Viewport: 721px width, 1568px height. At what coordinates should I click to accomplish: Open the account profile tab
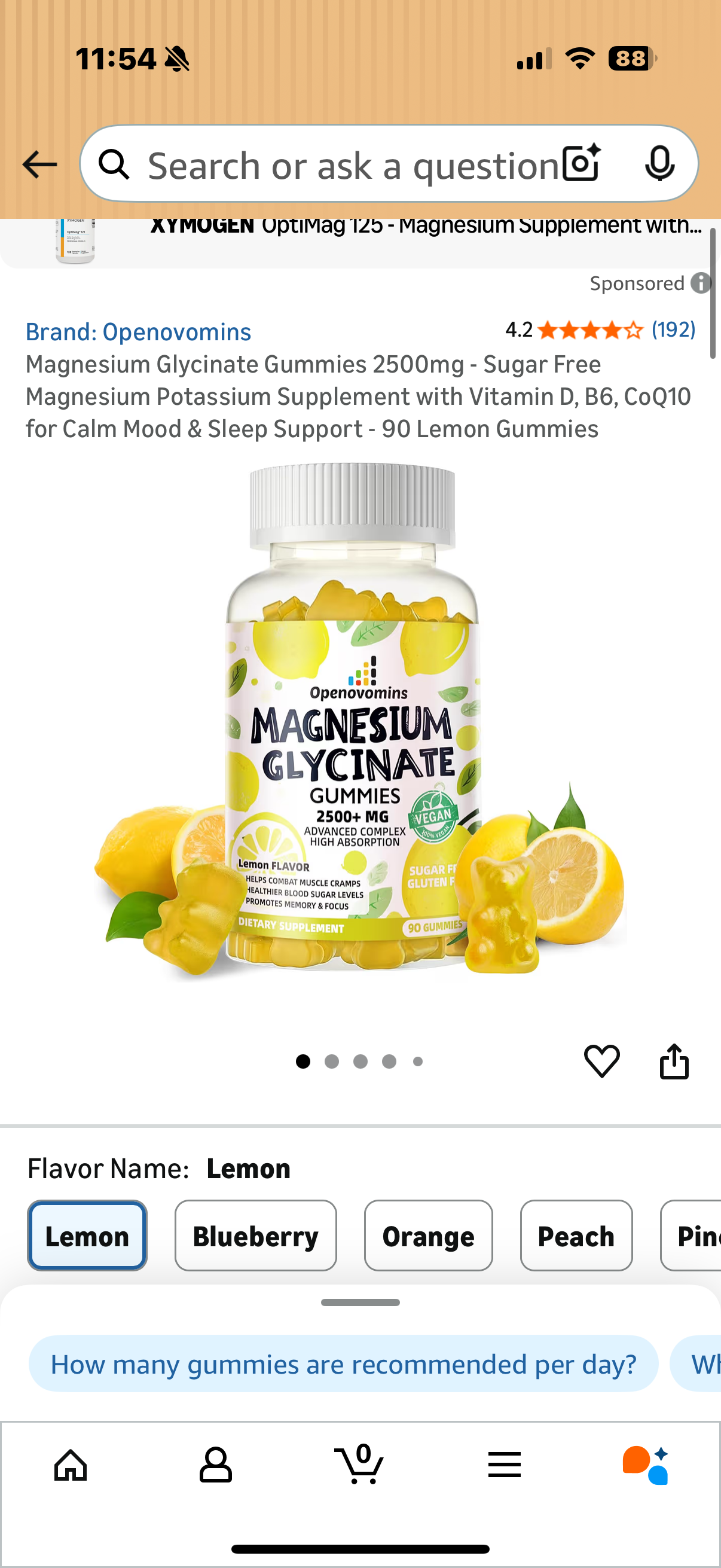(215, 1465)
